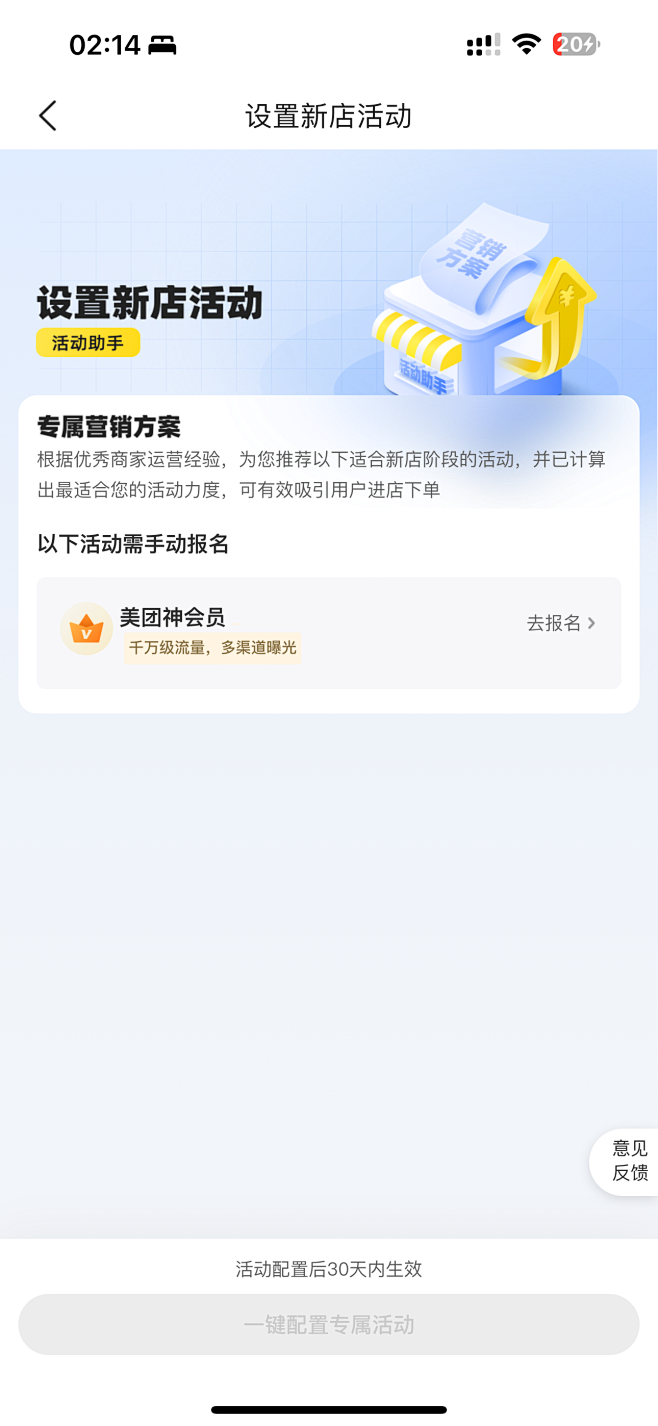Tap 去报名 for 美团神会员
The image size is (658, 1426).
click(561, 623)
